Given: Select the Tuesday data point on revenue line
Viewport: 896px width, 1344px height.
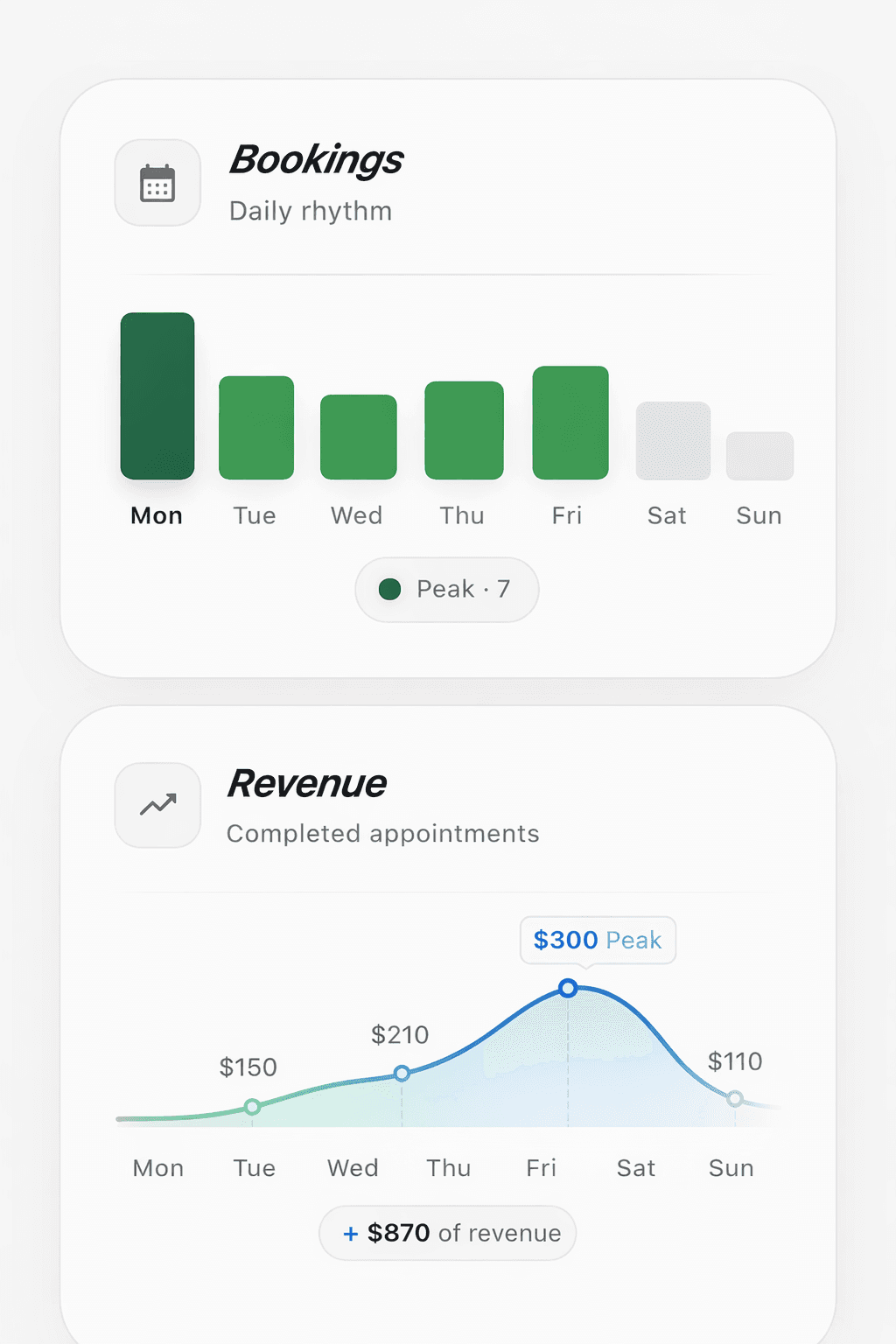Looking at the screenshot, I should coord(253,1106).
